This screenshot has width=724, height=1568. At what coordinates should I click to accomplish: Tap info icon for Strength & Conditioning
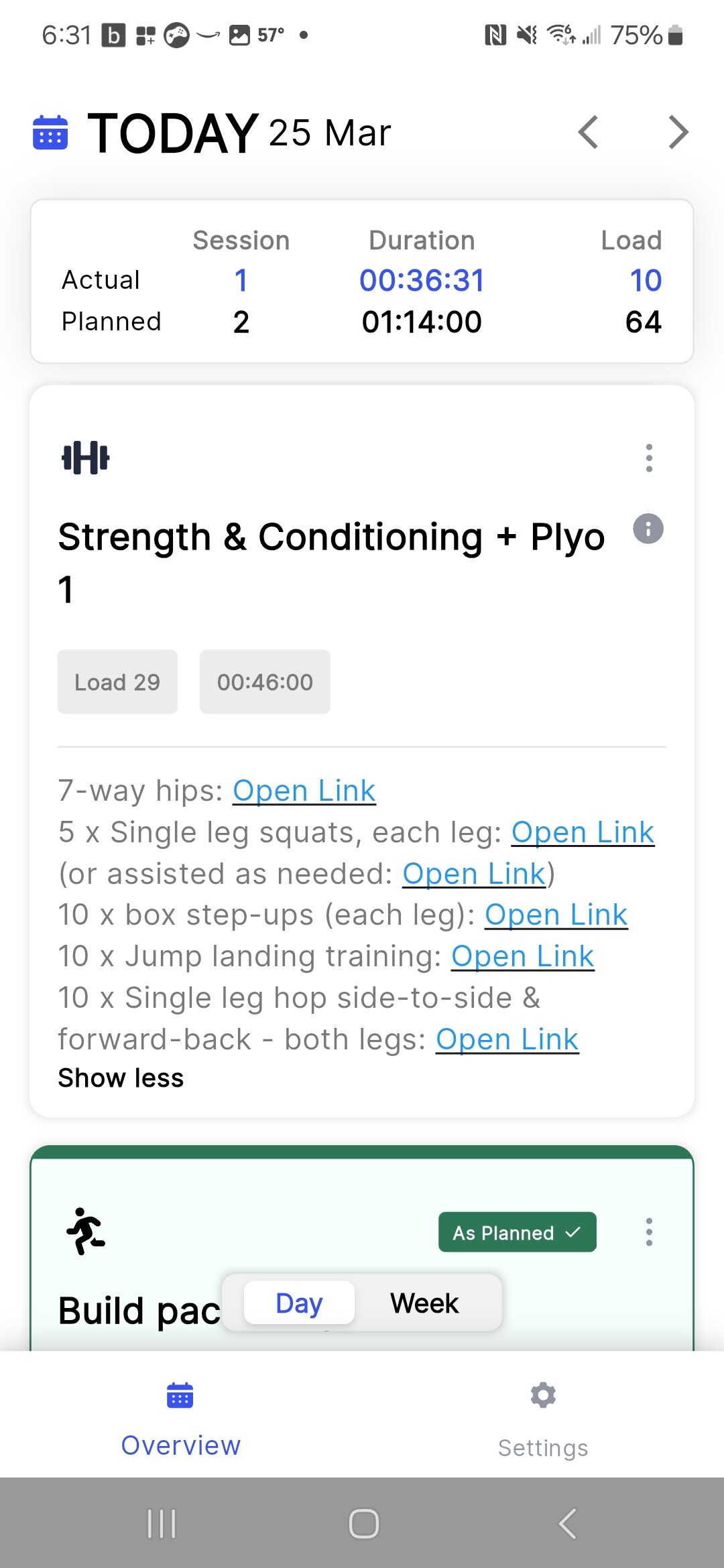pos(648,529)
